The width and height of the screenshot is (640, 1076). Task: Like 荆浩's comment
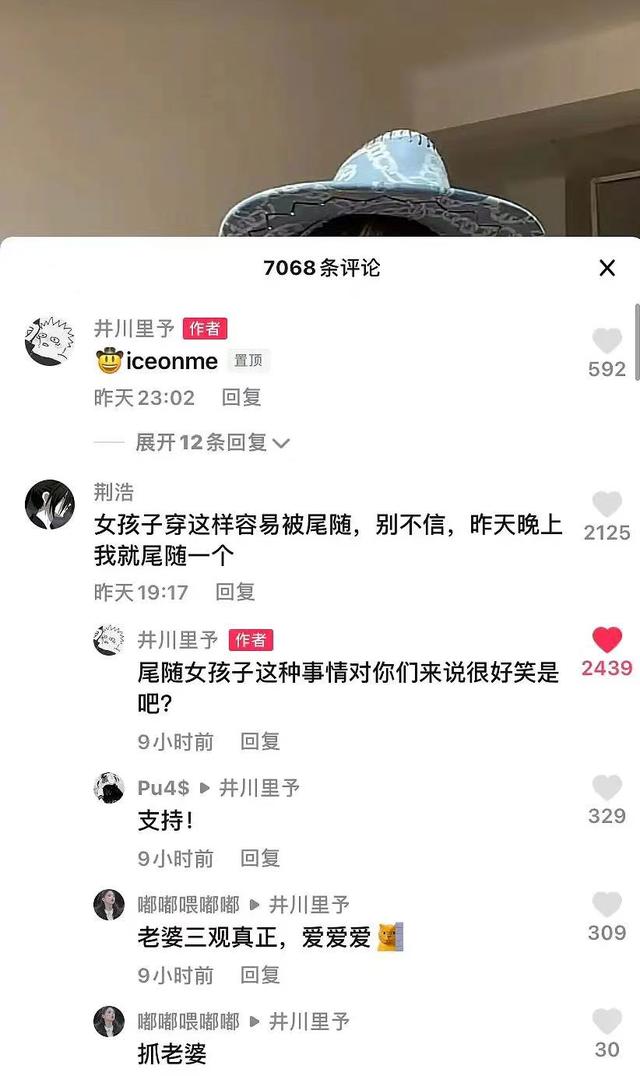click(607, 505)
